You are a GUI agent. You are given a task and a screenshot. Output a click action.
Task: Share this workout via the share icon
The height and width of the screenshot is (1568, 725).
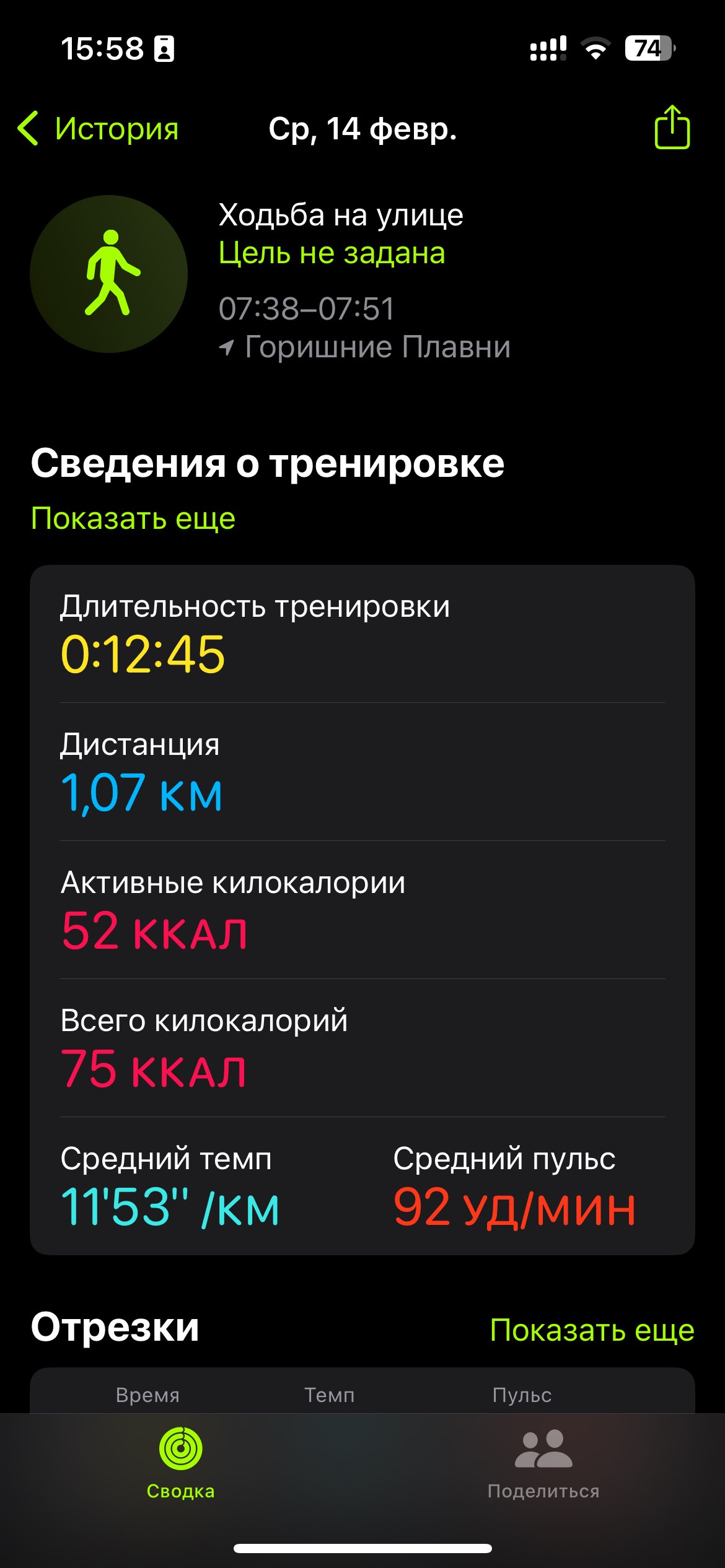tap(672, 127)
